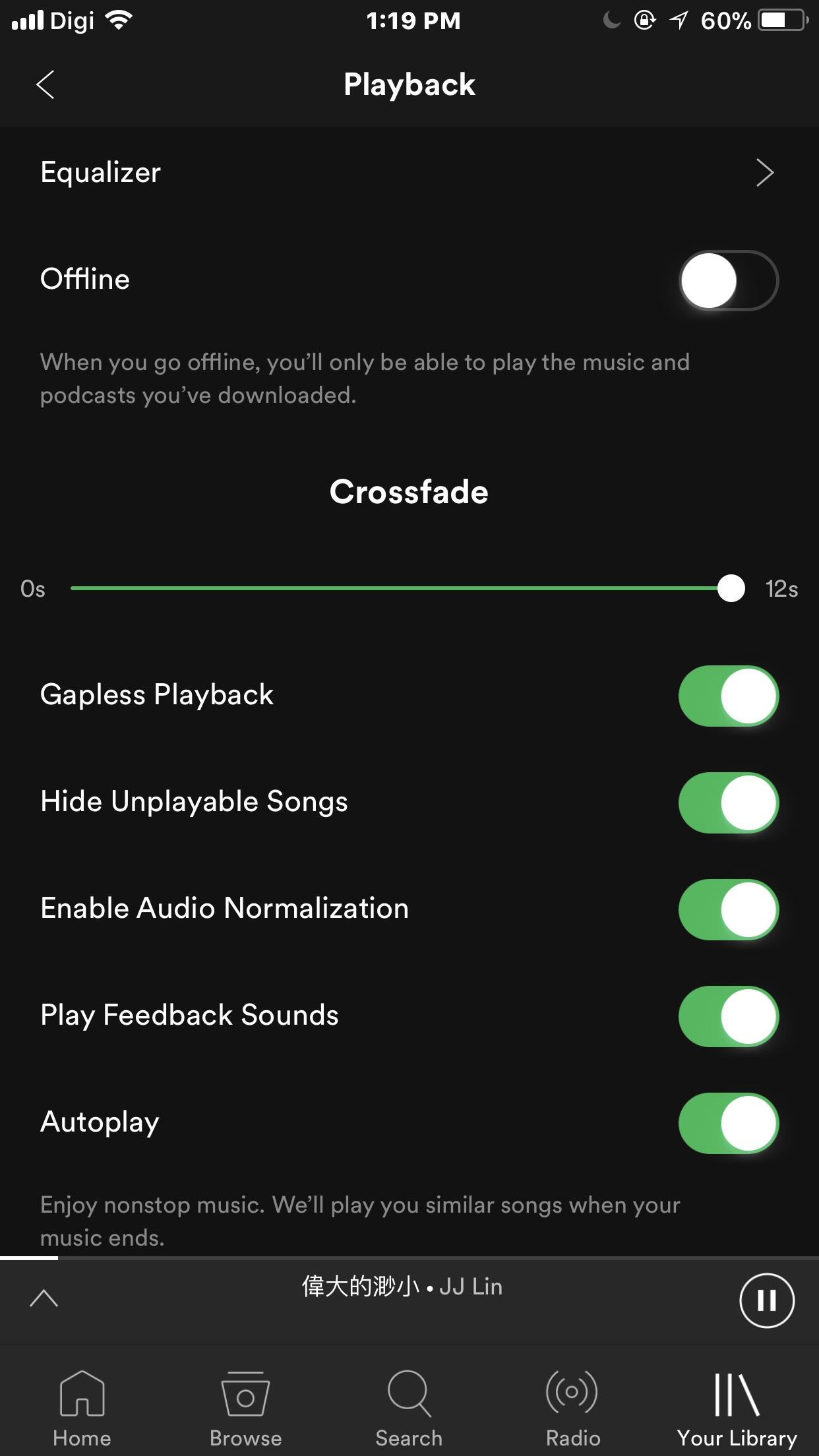
Task: Disable Gapless Playback
Action: point(728,696)
